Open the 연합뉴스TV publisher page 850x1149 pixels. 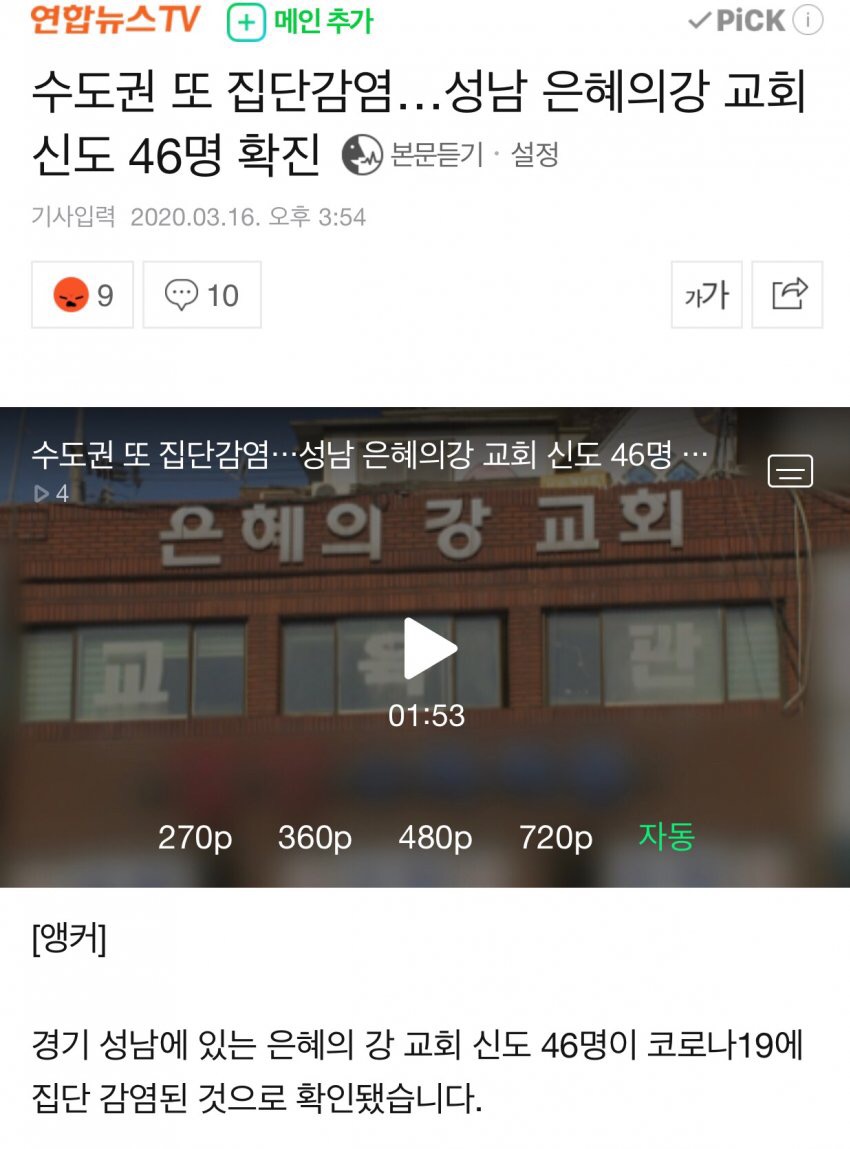pos(115,20)
